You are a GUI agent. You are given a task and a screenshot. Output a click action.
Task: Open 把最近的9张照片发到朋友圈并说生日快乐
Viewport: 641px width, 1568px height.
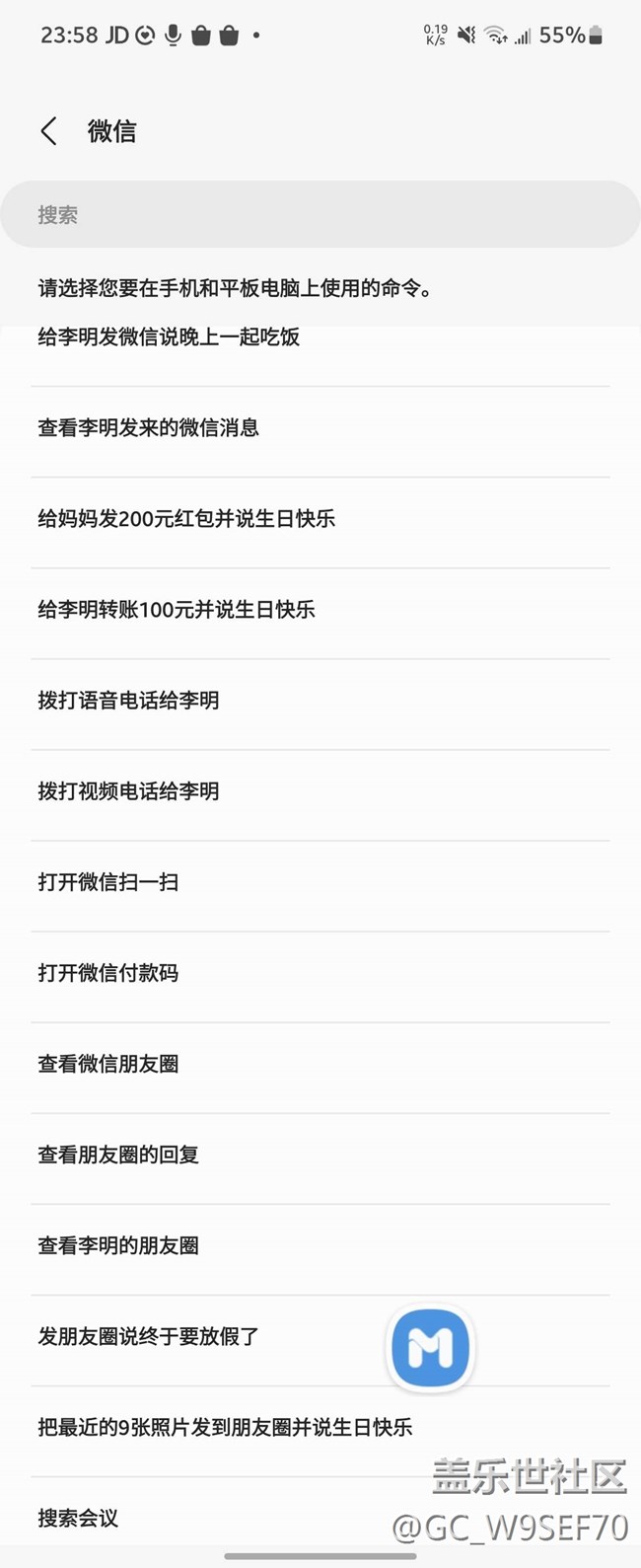click(225, 1427)
